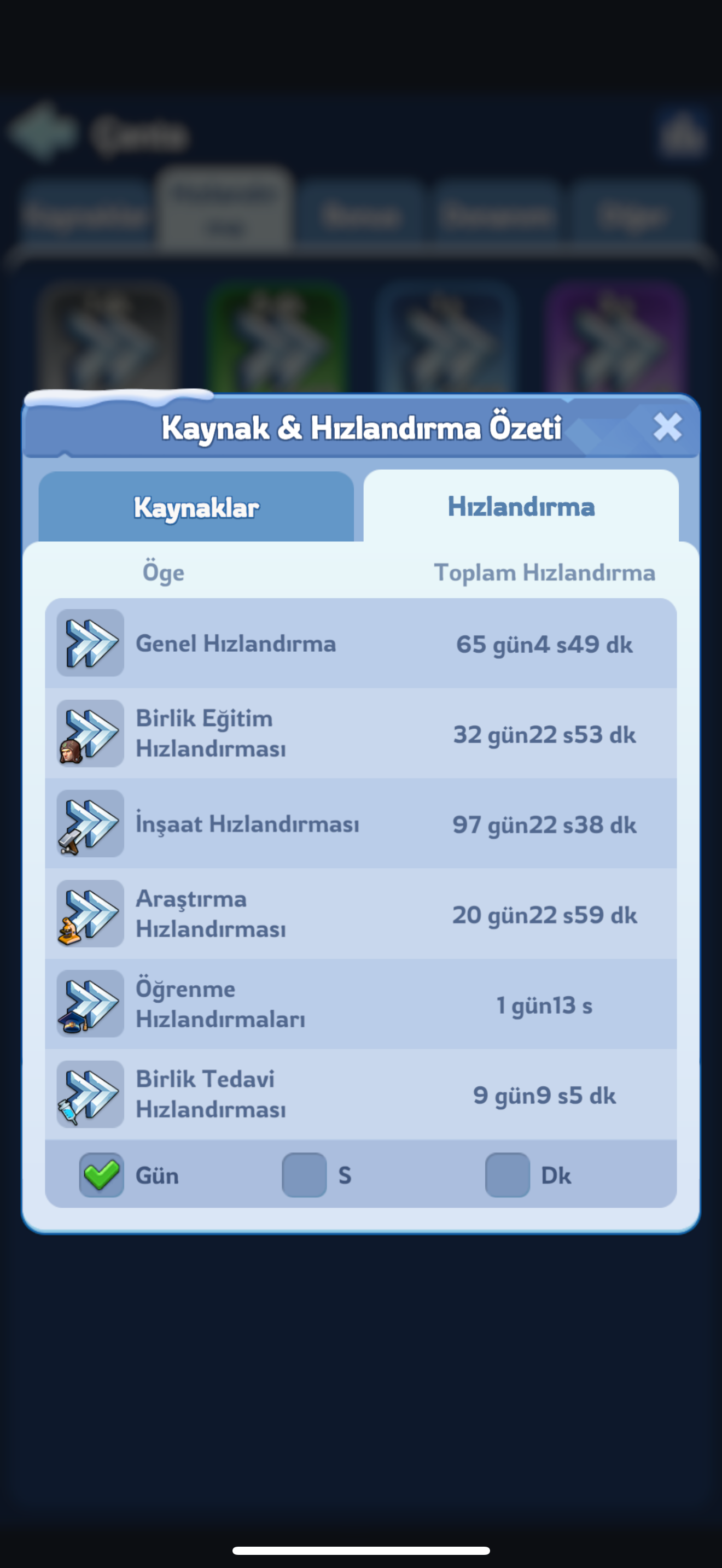The height and width of the screenshot is (1568, 722).
Task: Switch to the Kaynaklar tab
Action: [x=196, y=506]
